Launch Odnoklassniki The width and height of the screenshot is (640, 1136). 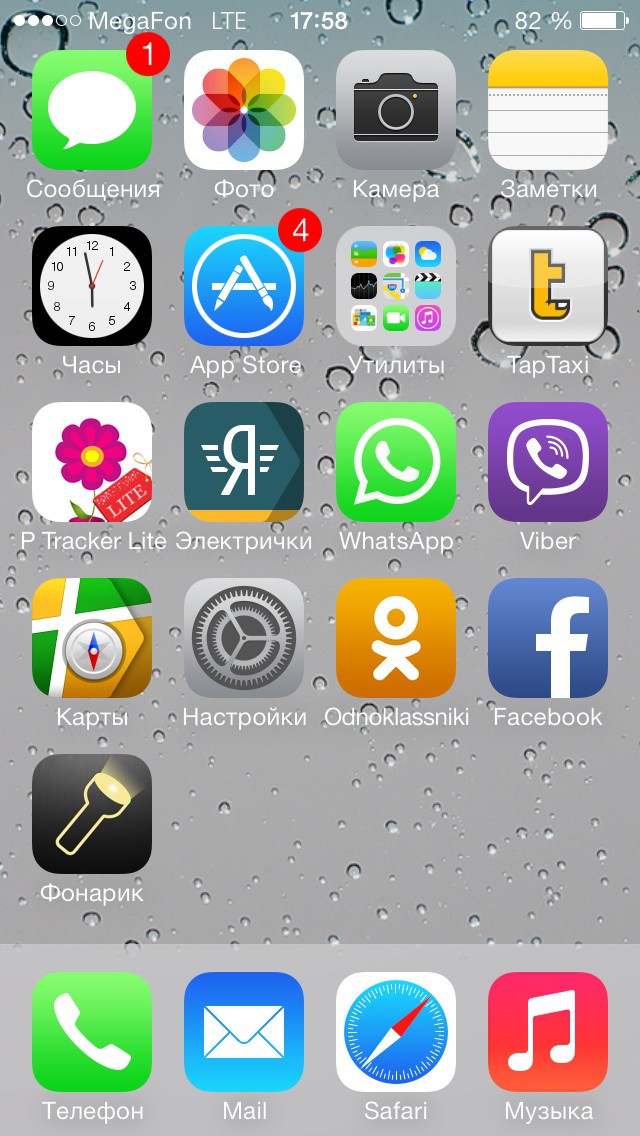396,638
